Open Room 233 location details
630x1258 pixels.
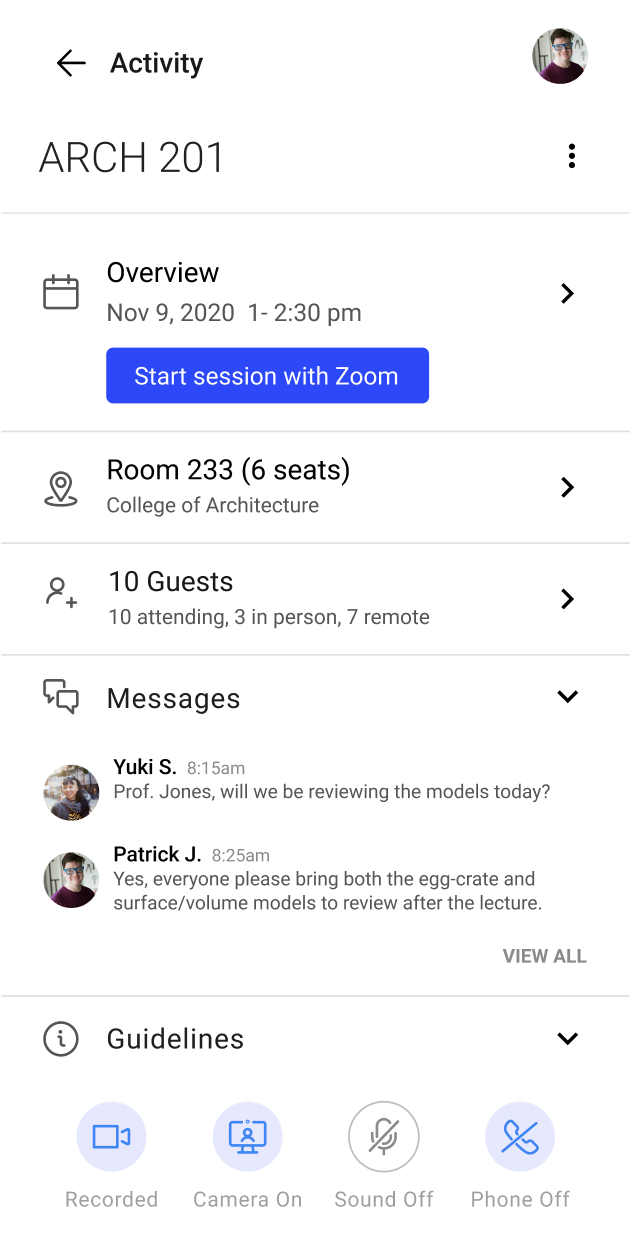point(566,487)
